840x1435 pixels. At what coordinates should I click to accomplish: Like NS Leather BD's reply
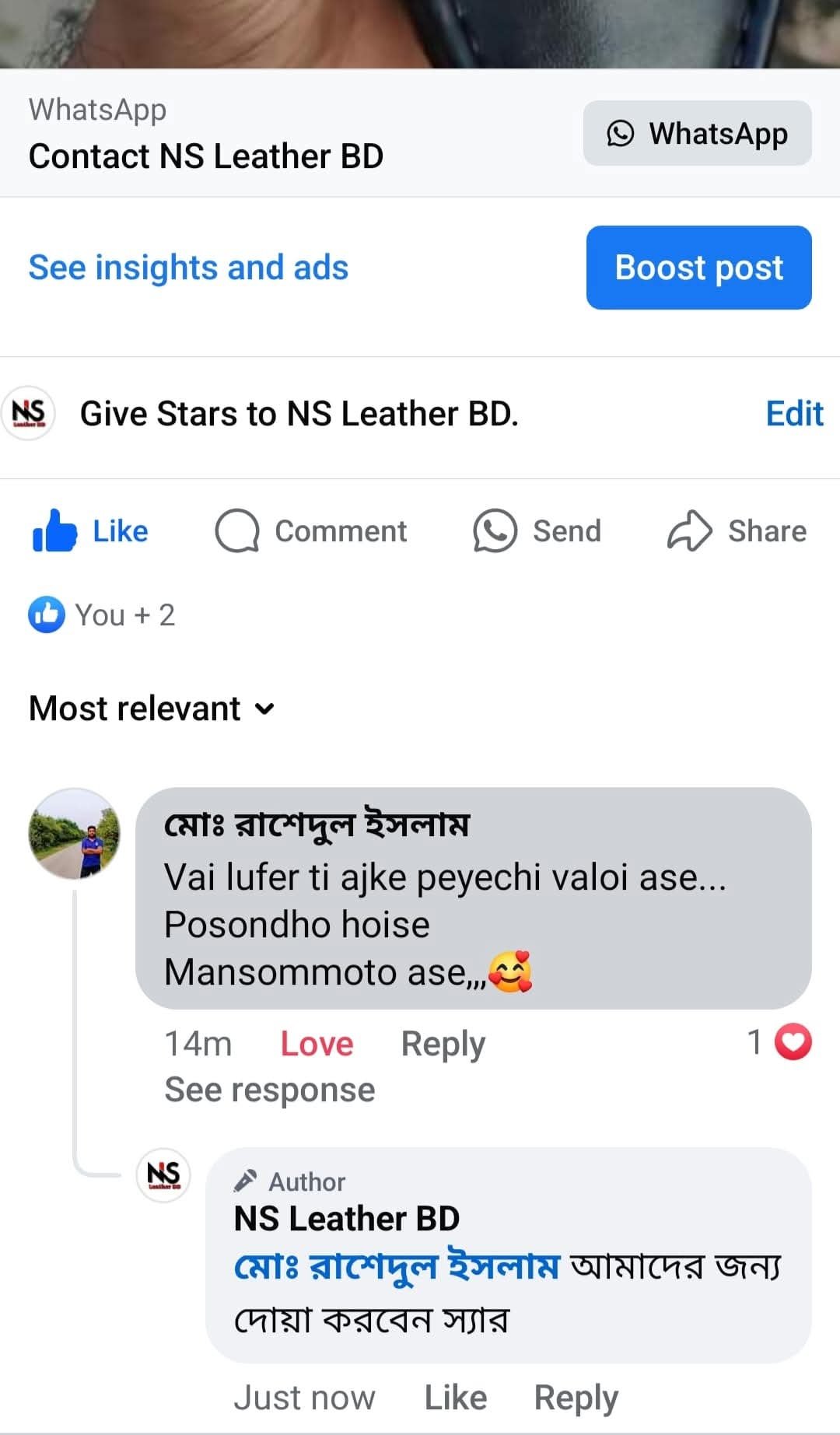456,1398
